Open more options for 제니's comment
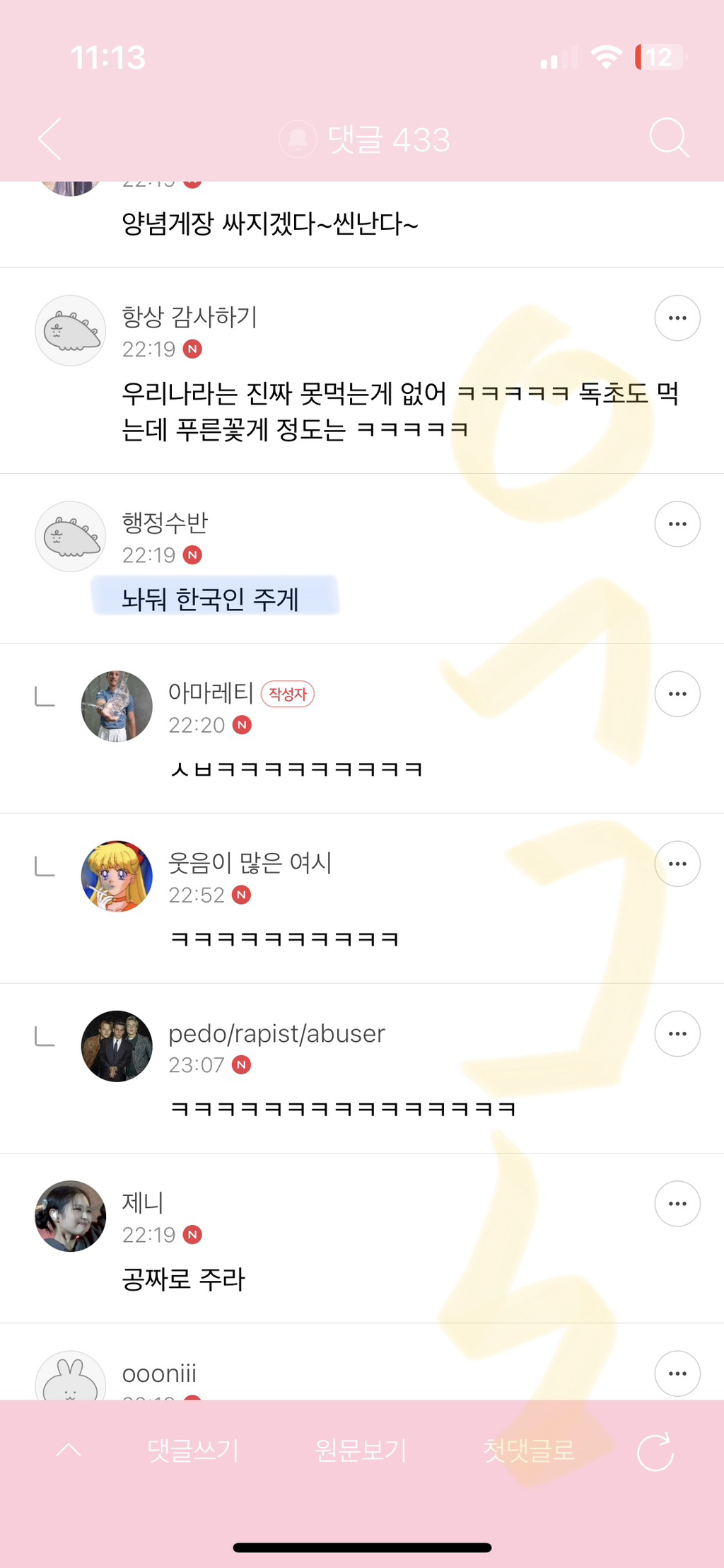Viewport: 724px width, 1568px height. tap(677, 1203)
